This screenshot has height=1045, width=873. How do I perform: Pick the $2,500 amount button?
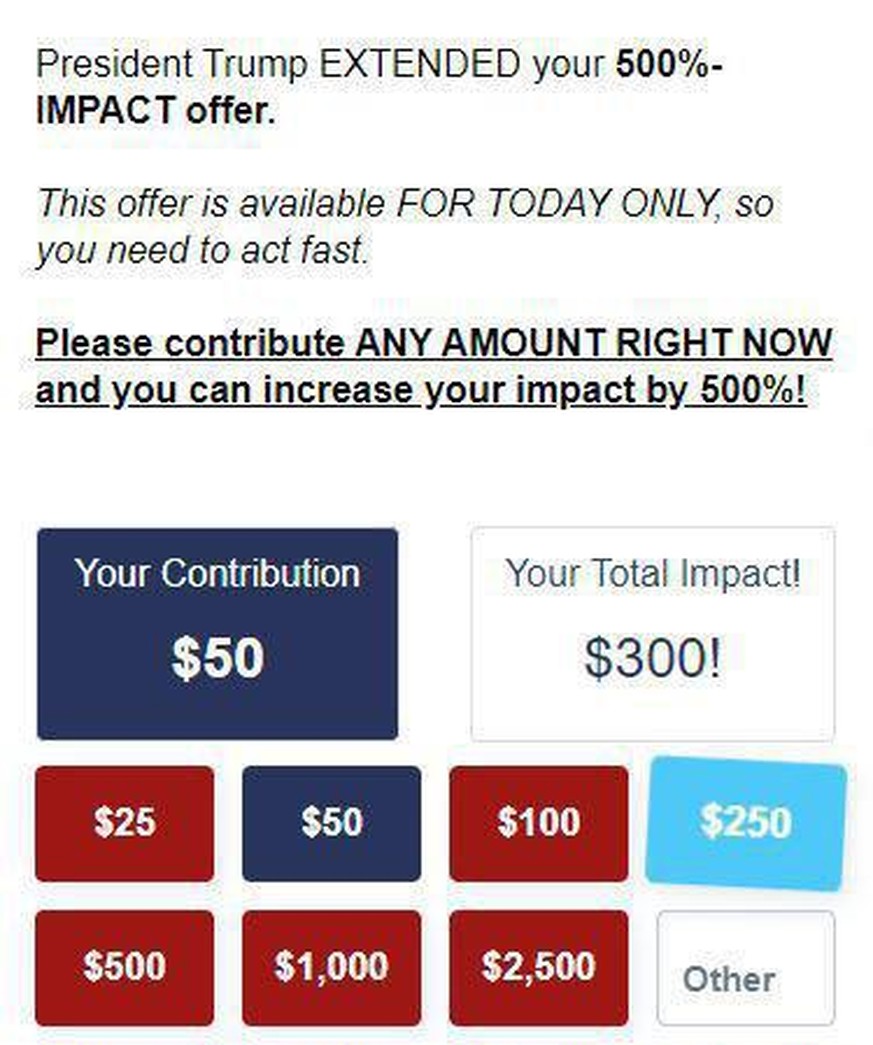pyautogui.click(x=538, y=967)
